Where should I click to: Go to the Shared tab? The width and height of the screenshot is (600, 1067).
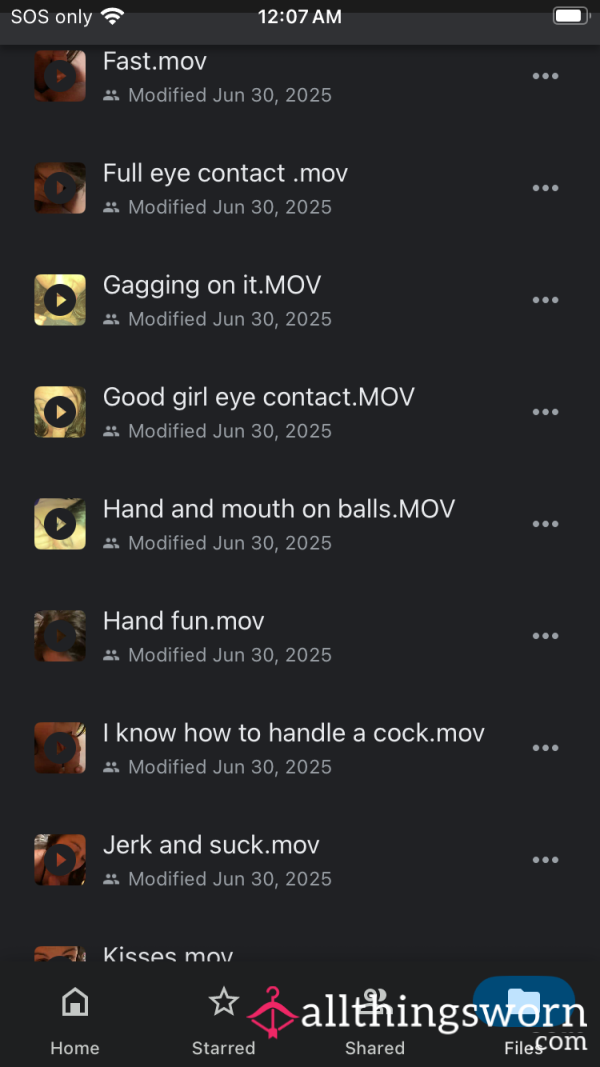[x=374, y=1021]
